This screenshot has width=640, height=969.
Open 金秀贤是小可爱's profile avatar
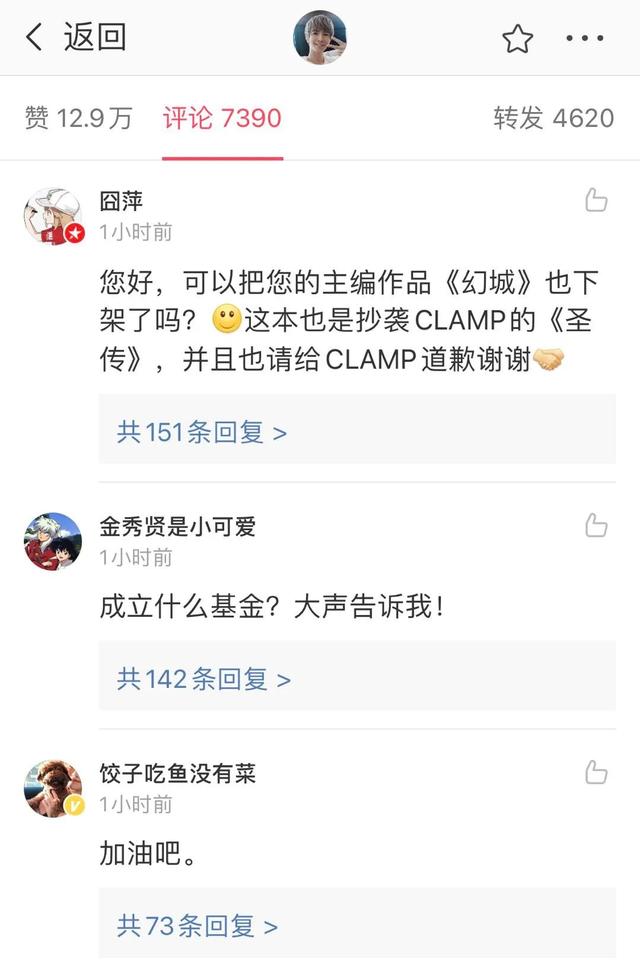53,541
